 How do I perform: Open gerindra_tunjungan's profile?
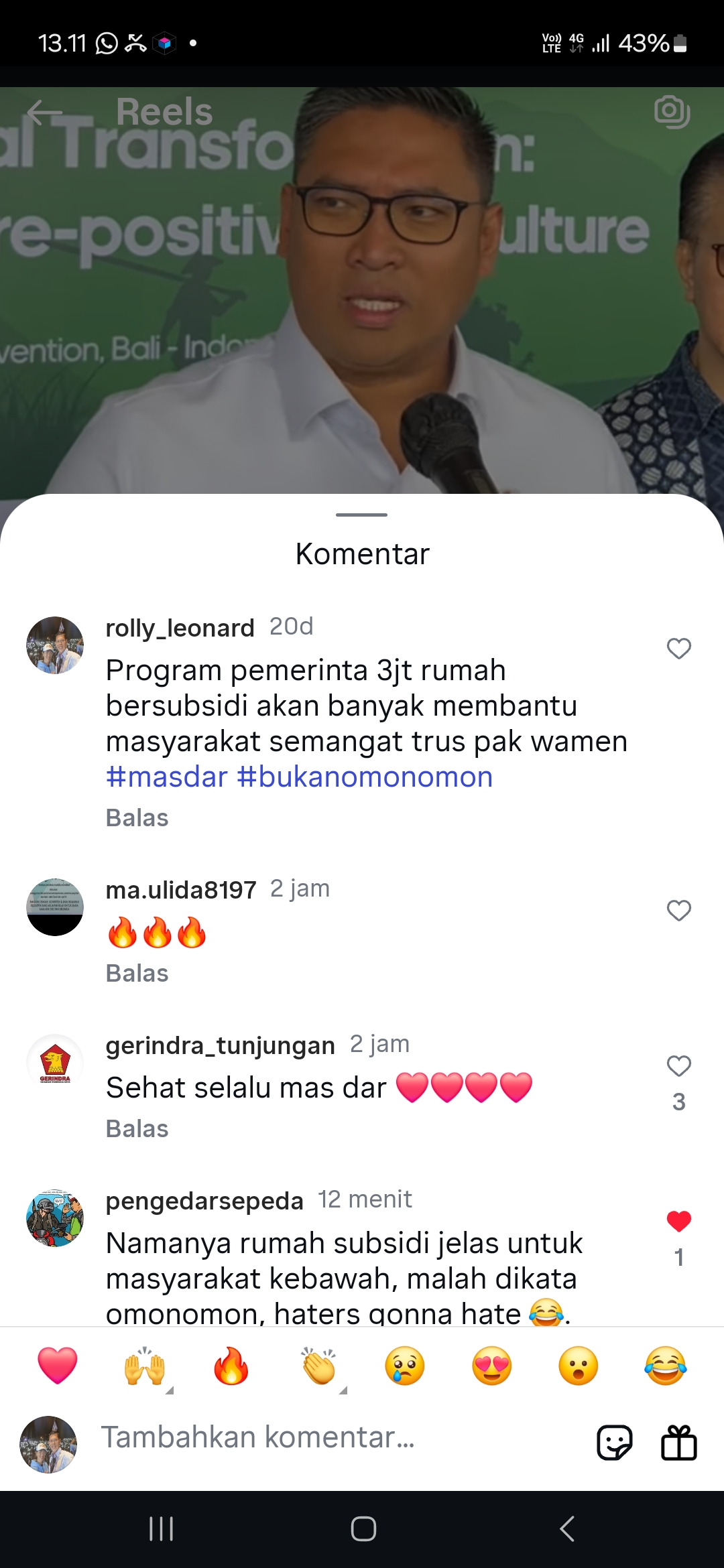[55, 1063]
